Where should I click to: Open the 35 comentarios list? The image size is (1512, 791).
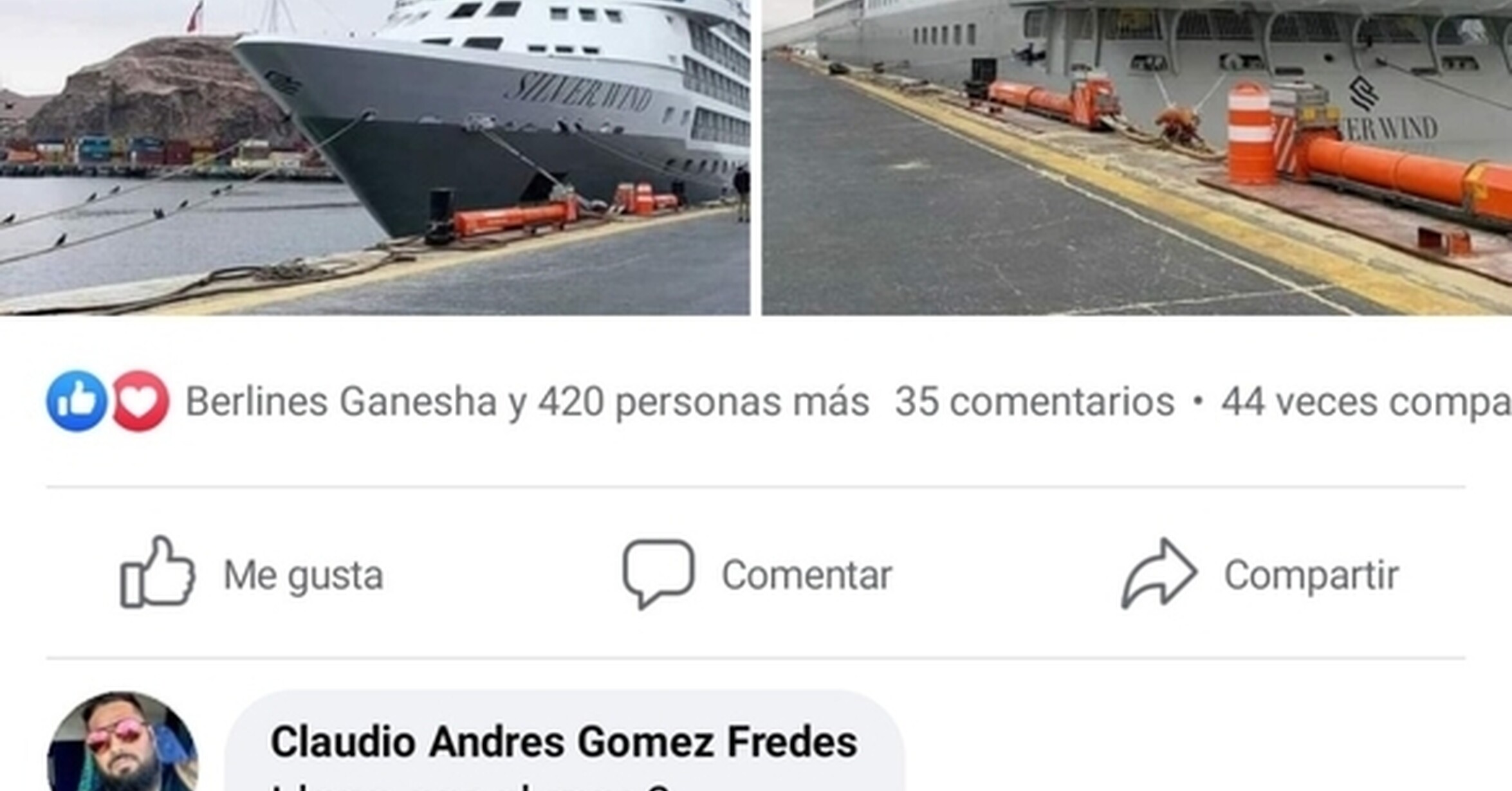pyautogui.click(x=1034, y=402)
